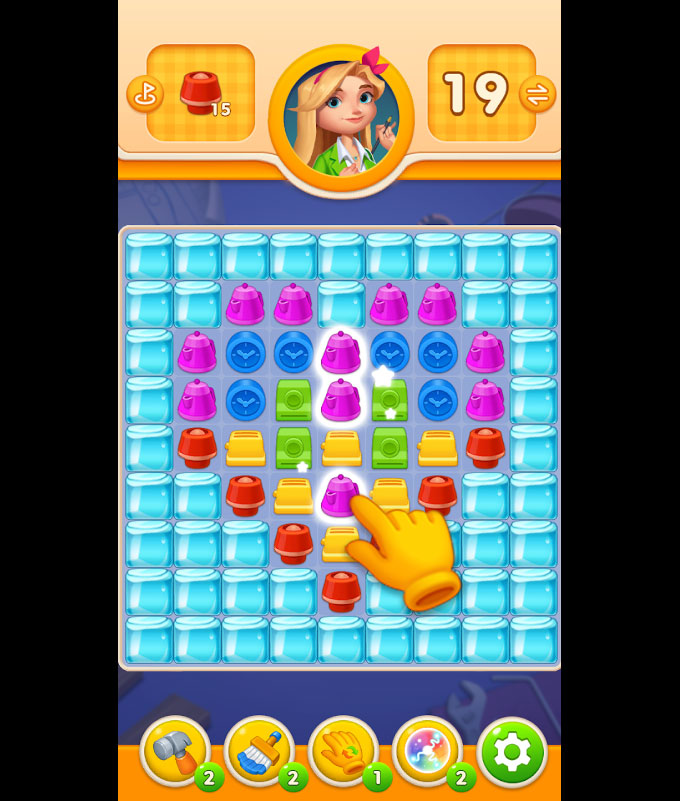The image size is (680, 801).
Task: Open the green settings gear
Action: pos(513,751)
